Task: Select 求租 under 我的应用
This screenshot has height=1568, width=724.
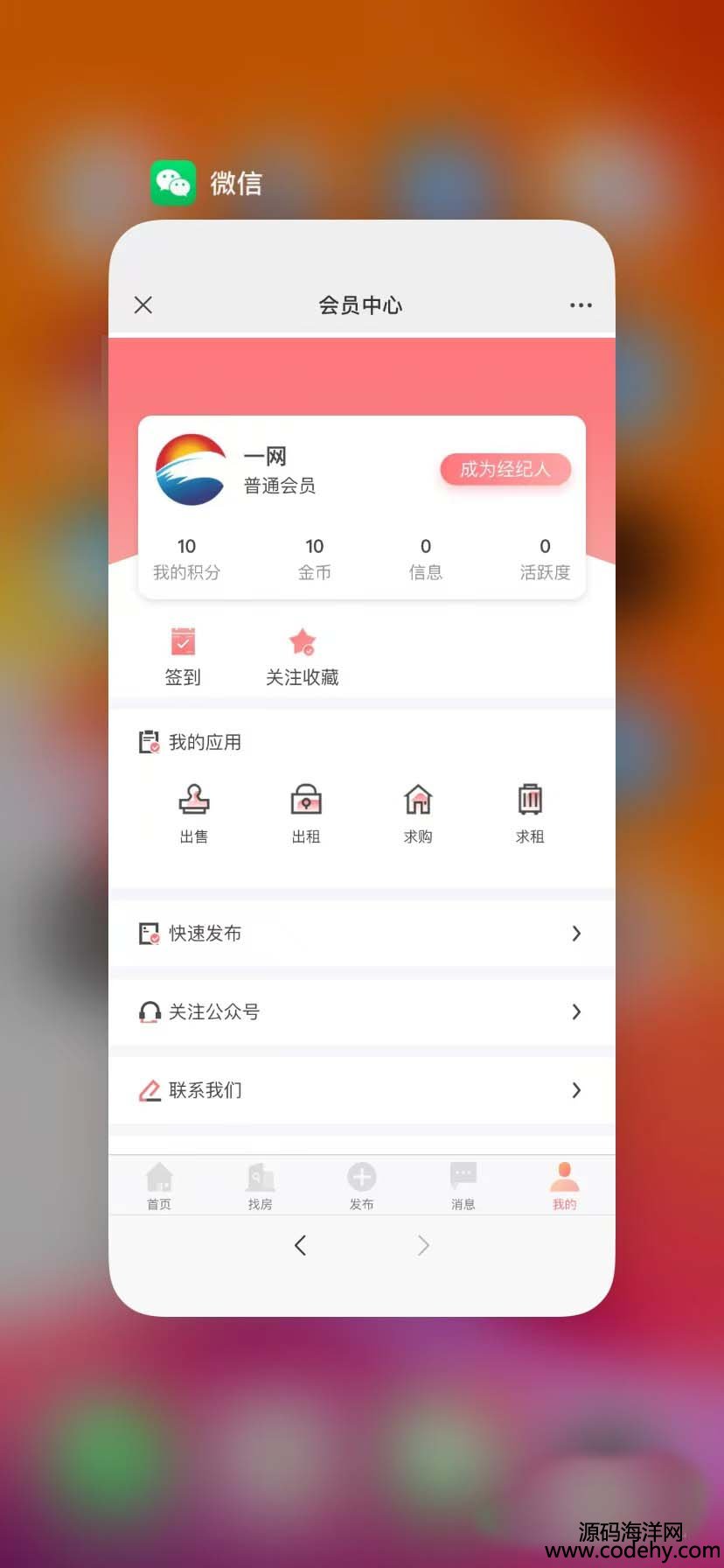Action: click(530, 813)
